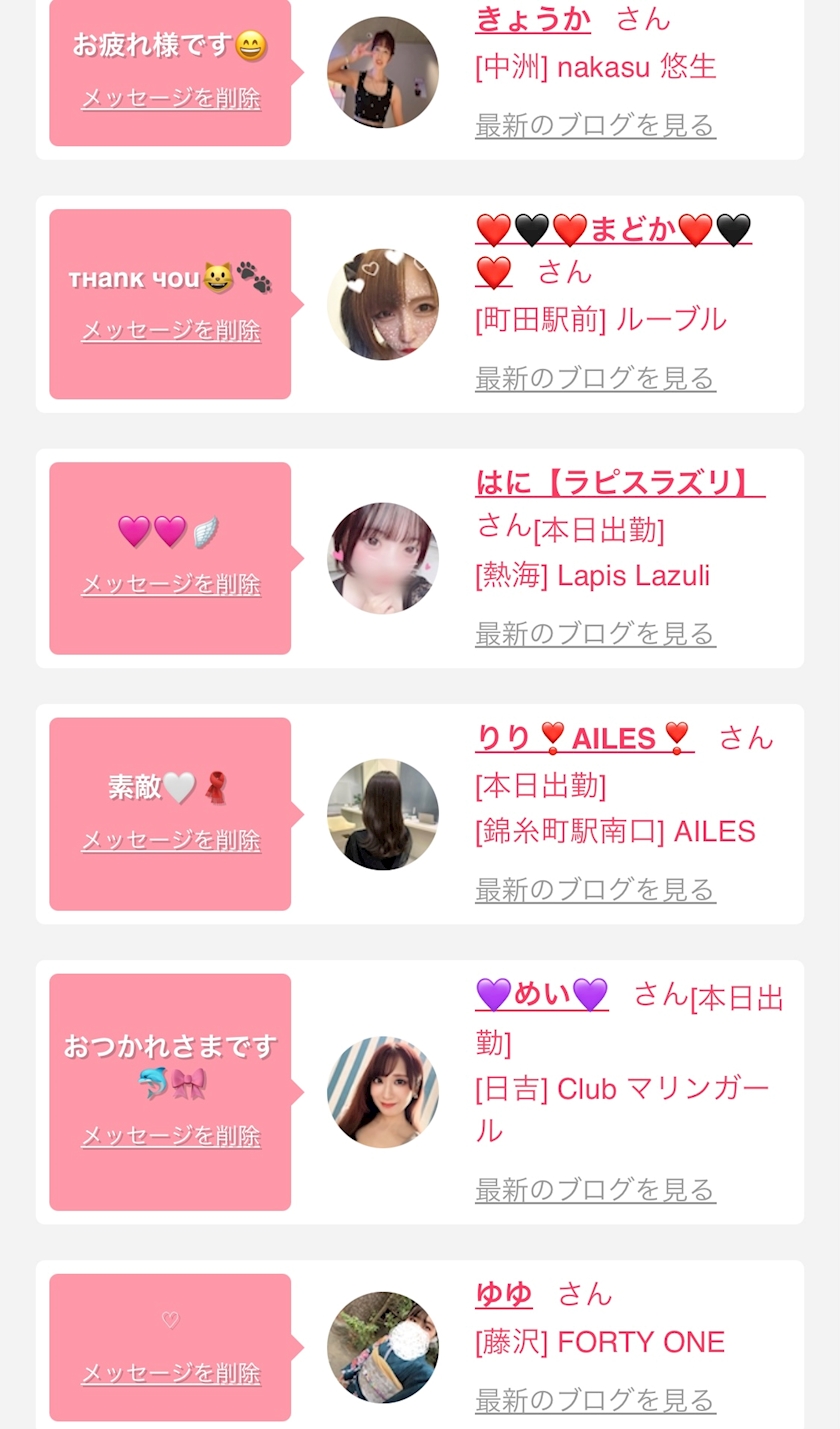Tap はに's round profile photo

[382, 558]
